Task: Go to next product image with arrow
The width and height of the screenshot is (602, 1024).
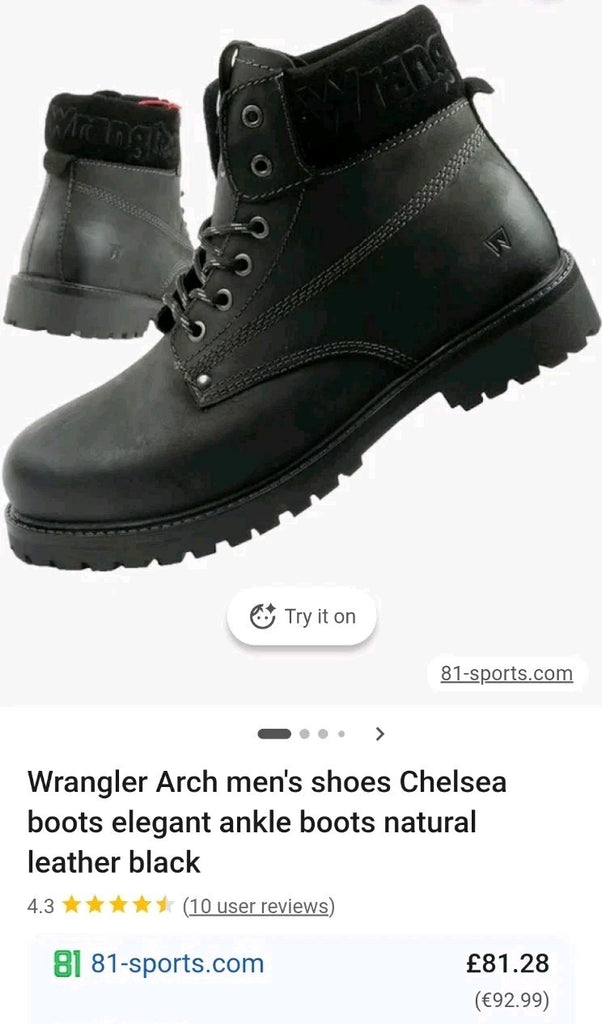Action: point(379,733)
